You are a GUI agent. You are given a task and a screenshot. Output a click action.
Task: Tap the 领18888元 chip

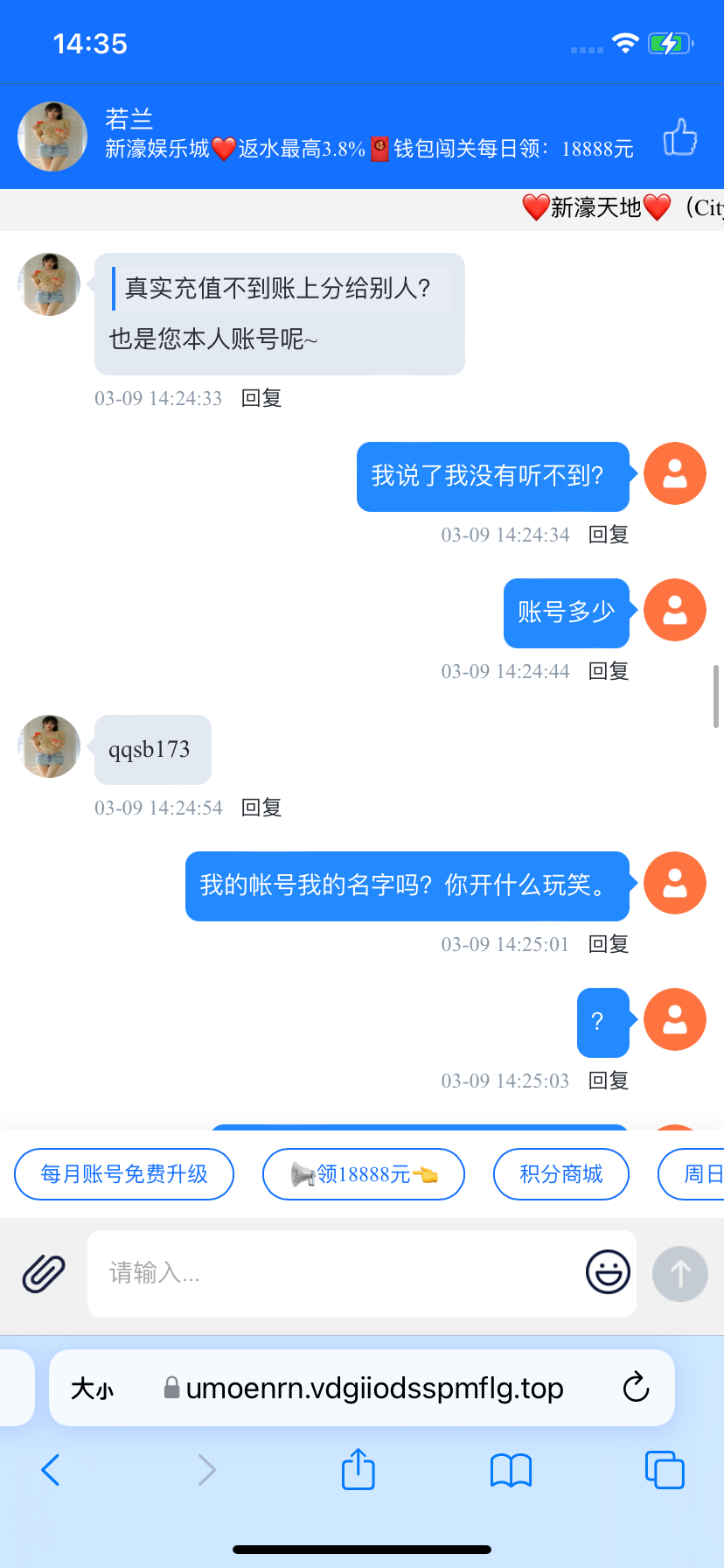click(364, 1174)
